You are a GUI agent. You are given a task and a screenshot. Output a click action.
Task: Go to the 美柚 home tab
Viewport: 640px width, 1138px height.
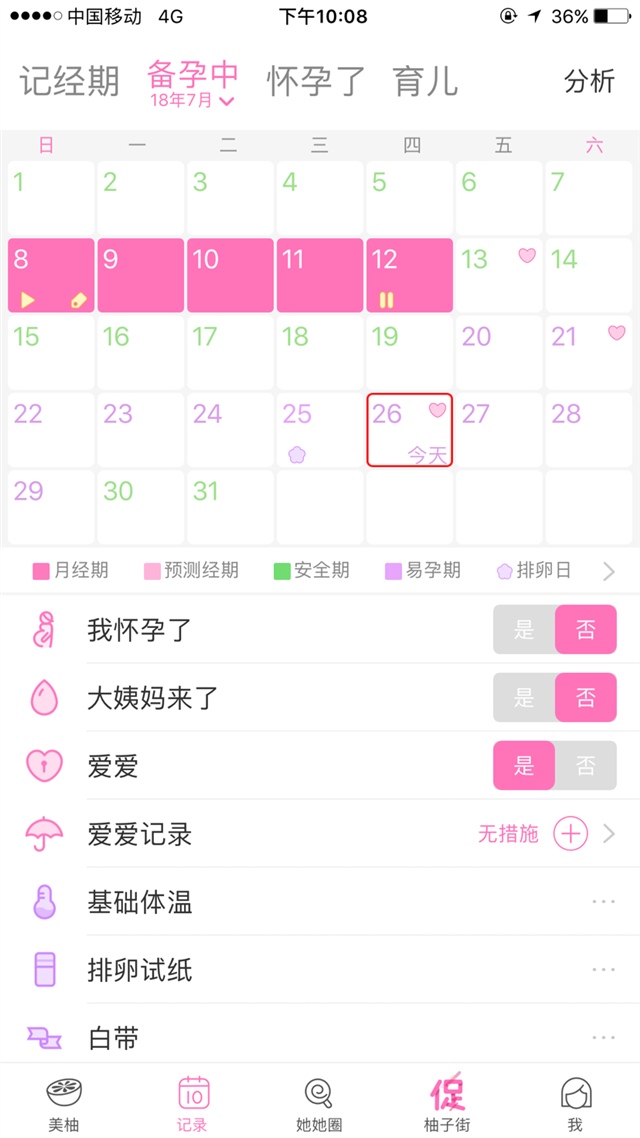tap(64, 1102)
